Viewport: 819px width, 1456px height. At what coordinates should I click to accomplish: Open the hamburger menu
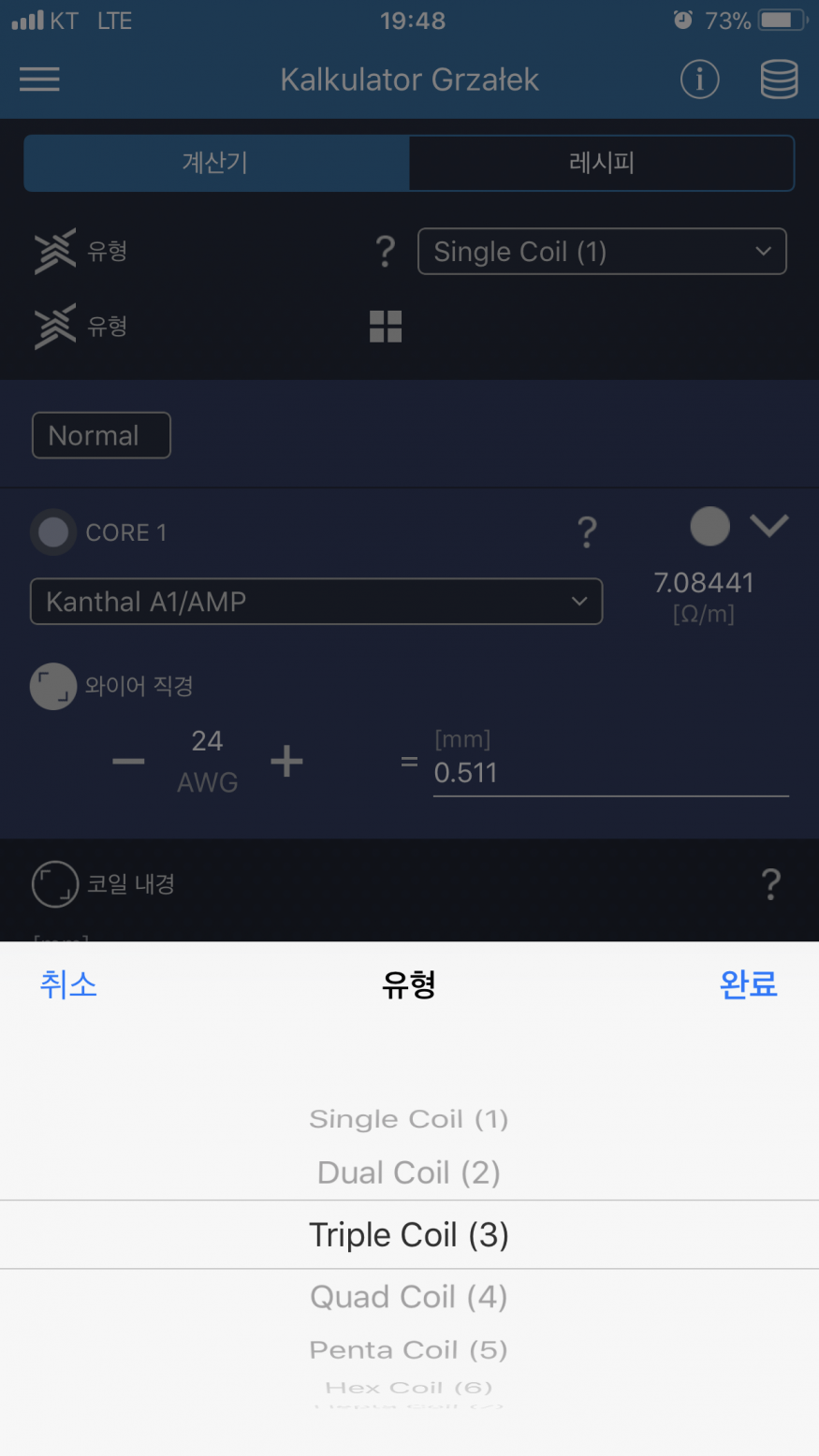[x=39, y=80]
